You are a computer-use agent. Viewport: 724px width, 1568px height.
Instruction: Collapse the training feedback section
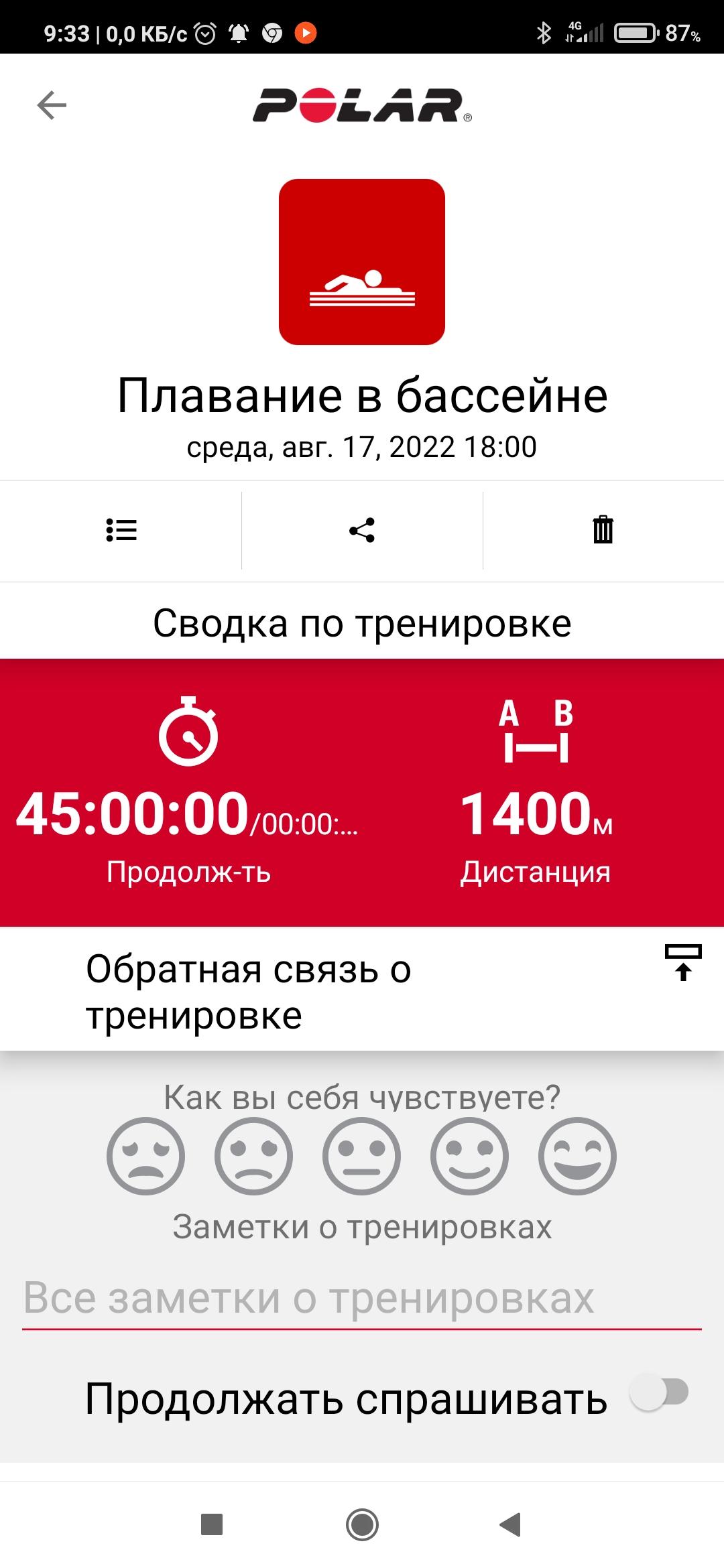pos(682,962)
